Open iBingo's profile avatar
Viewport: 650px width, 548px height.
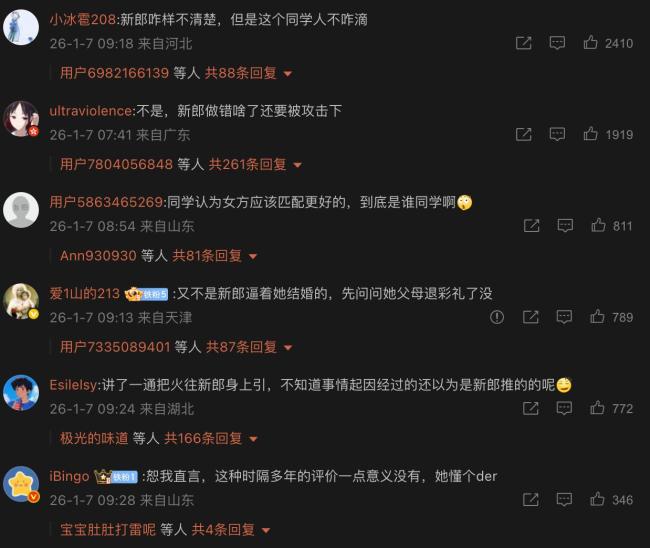21,484
